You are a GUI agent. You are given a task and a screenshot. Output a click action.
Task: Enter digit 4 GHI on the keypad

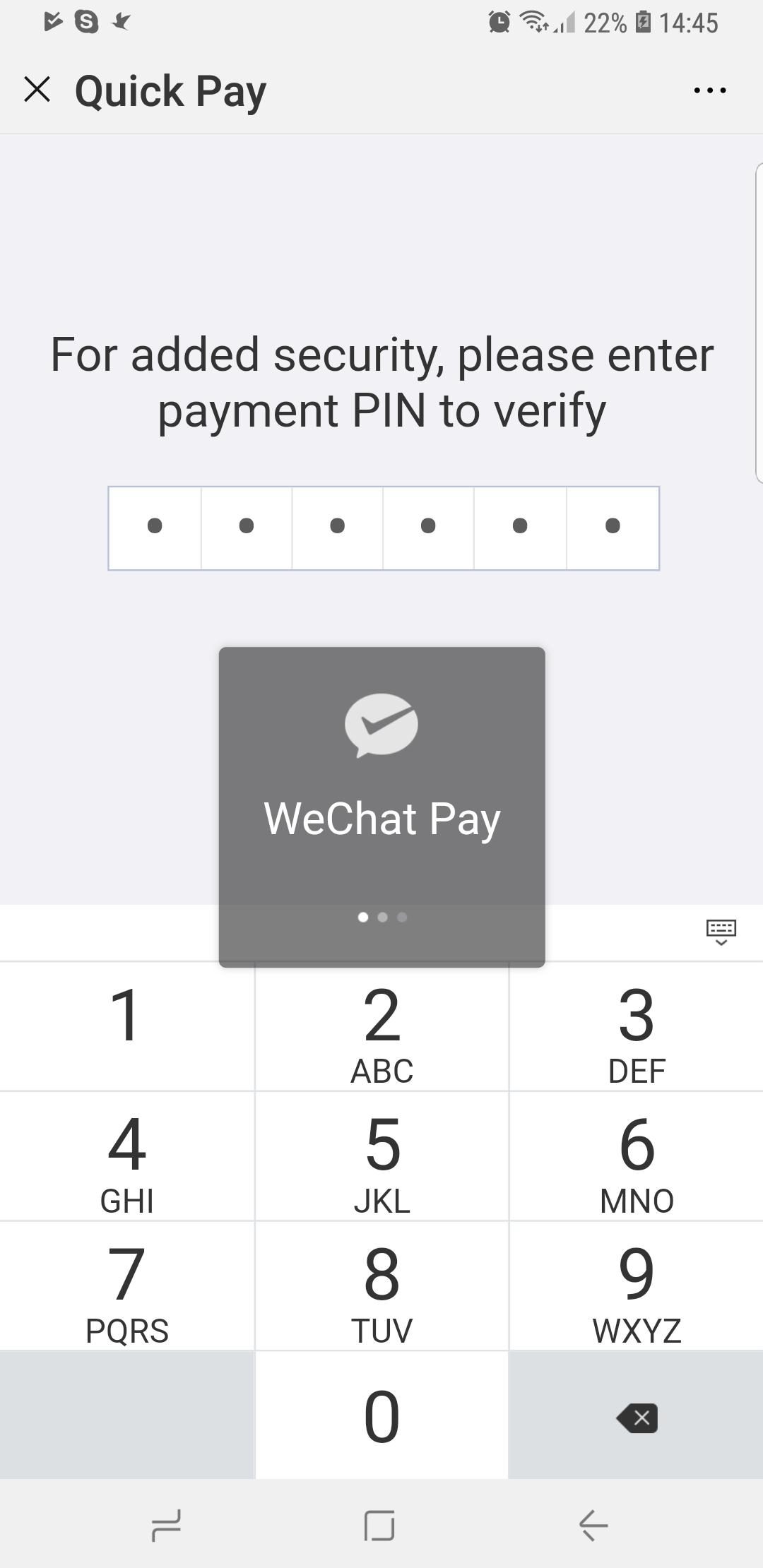tap(126, 1157)
